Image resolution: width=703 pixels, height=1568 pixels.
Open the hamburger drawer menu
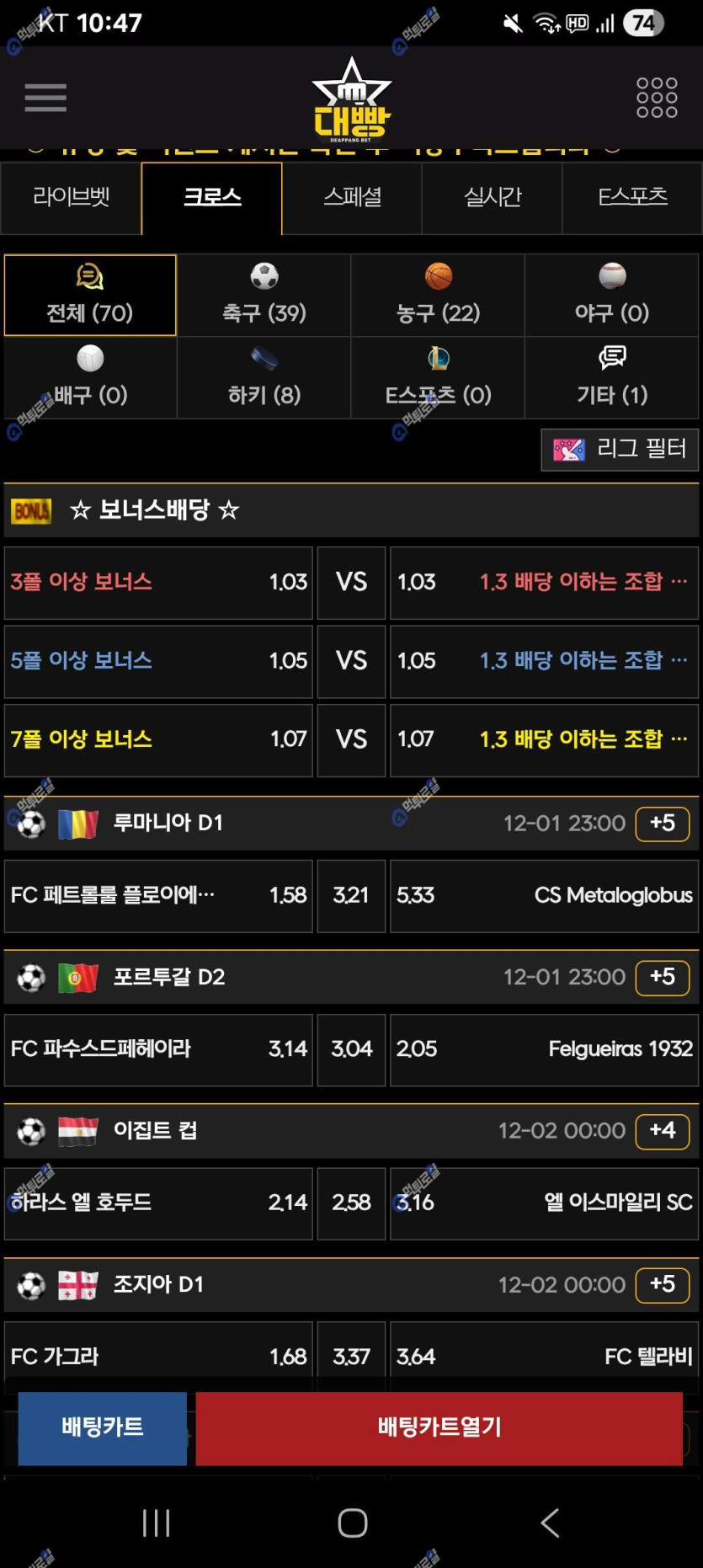tap(45, 98)
